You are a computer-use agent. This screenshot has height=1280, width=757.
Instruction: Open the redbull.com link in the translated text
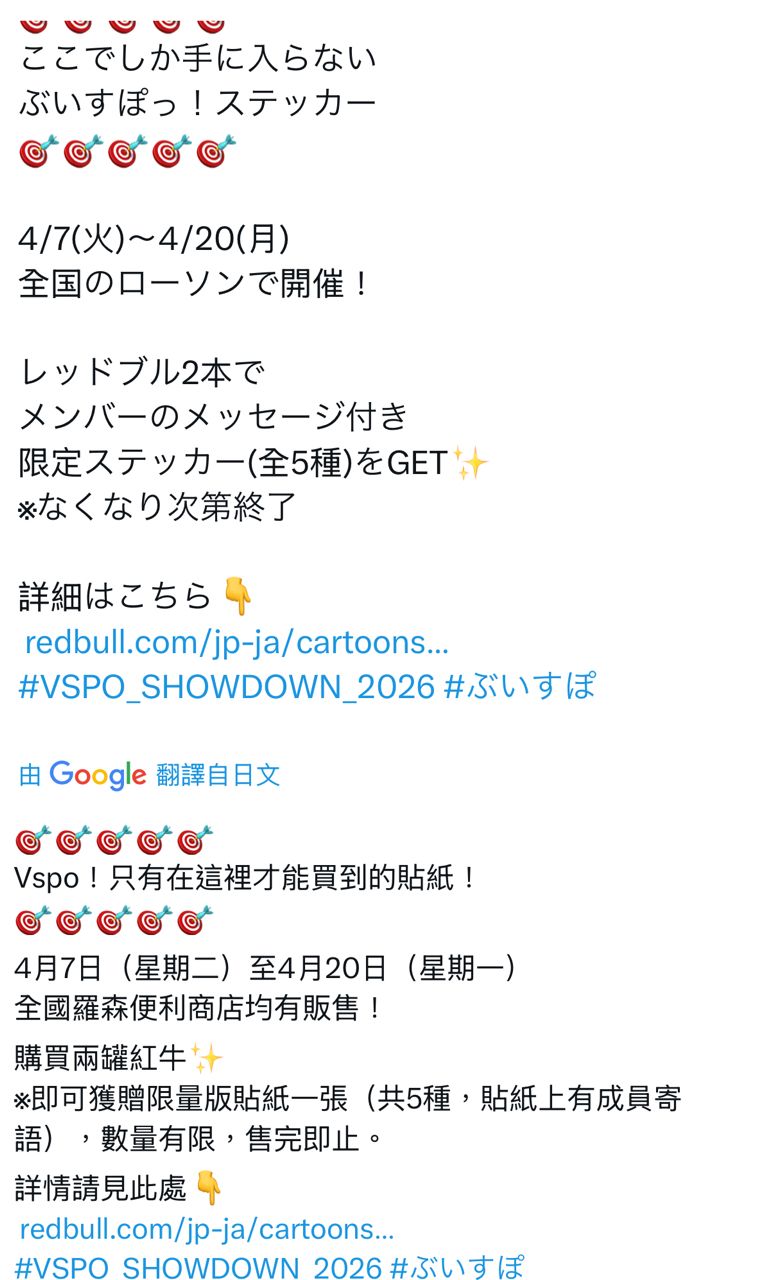pos(207,1229)
